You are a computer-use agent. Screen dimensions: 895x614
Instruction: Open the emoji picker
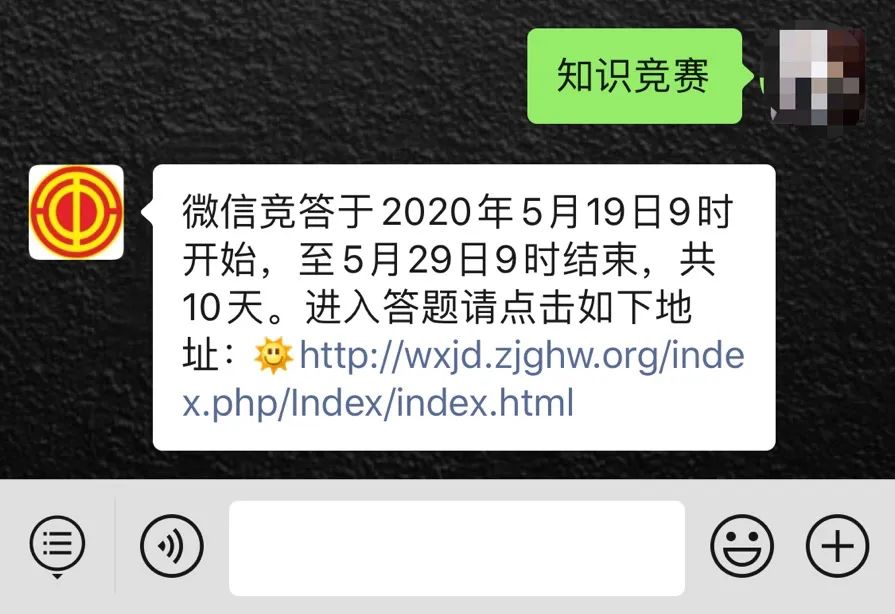tap(742, 546)
